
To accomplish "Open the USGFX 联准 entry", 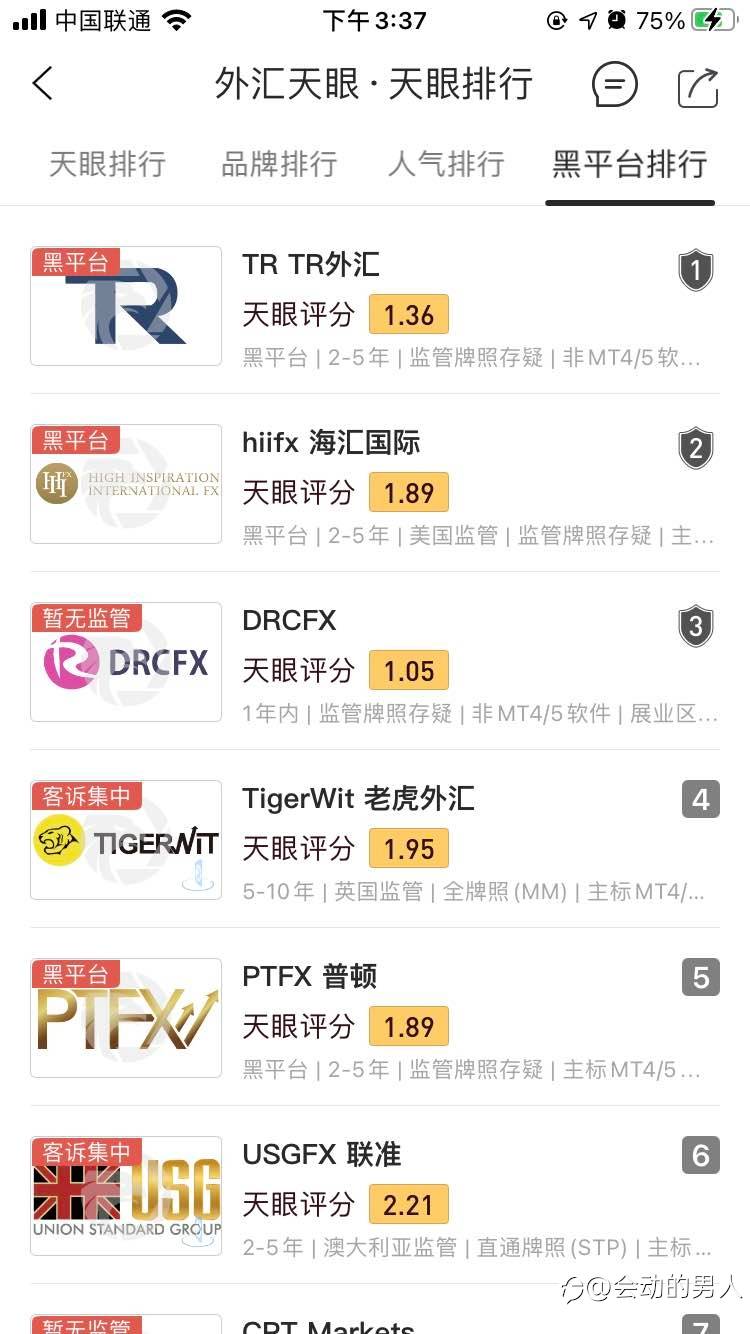I will pos(375,1195).
